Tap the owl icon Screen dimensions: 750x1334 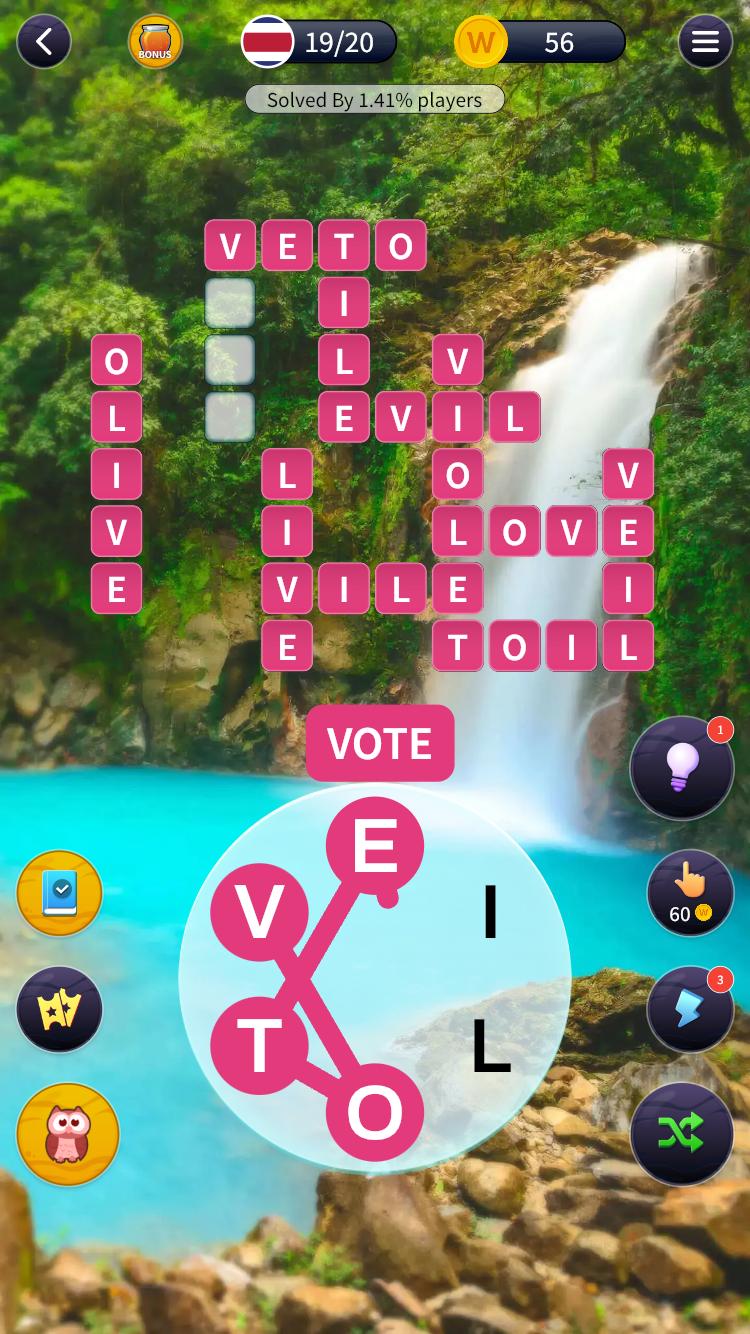pyautogui.click(x=68, y=1134)
